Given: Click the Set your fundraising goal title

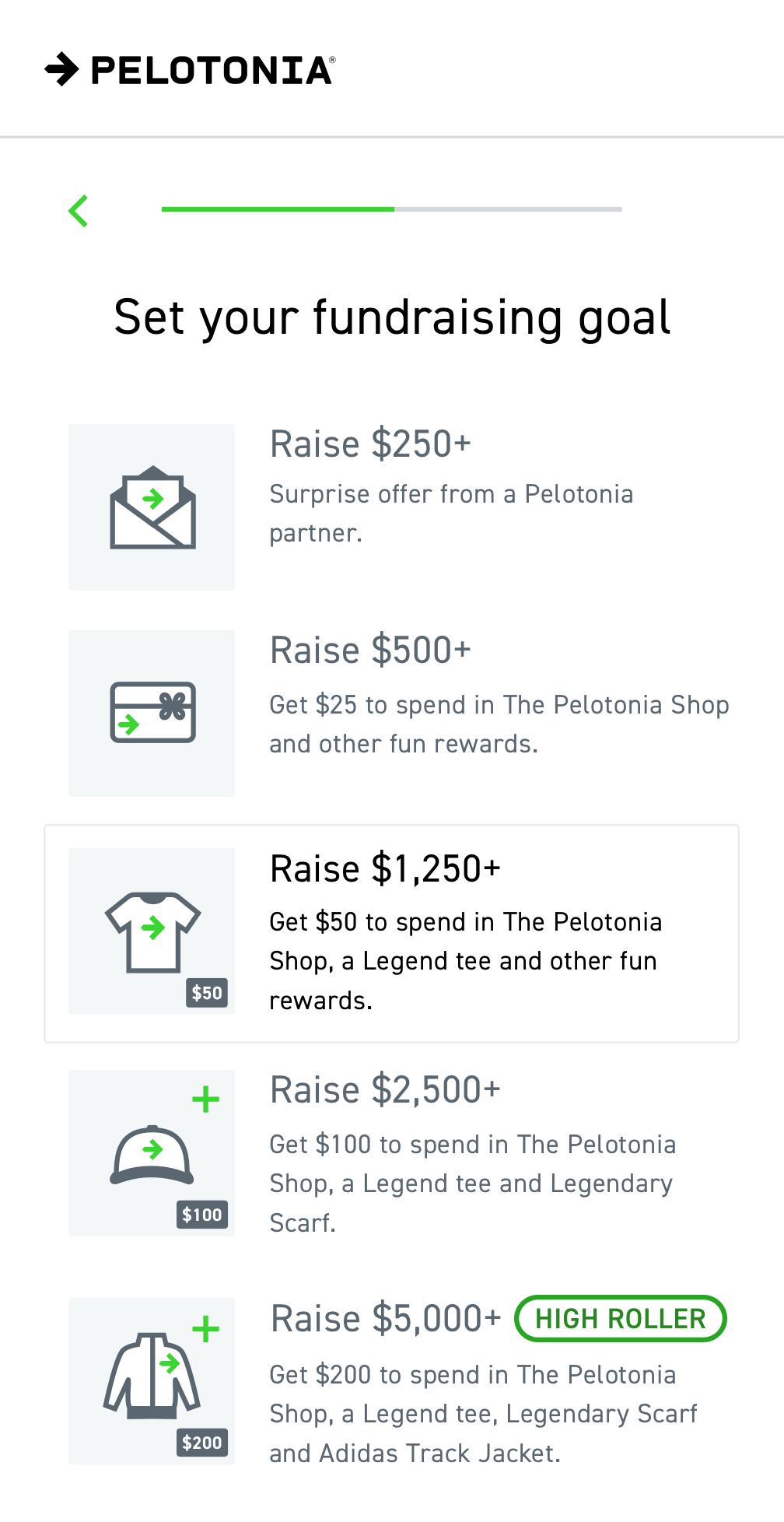Looking at the screenshot, I should (392, 318).
